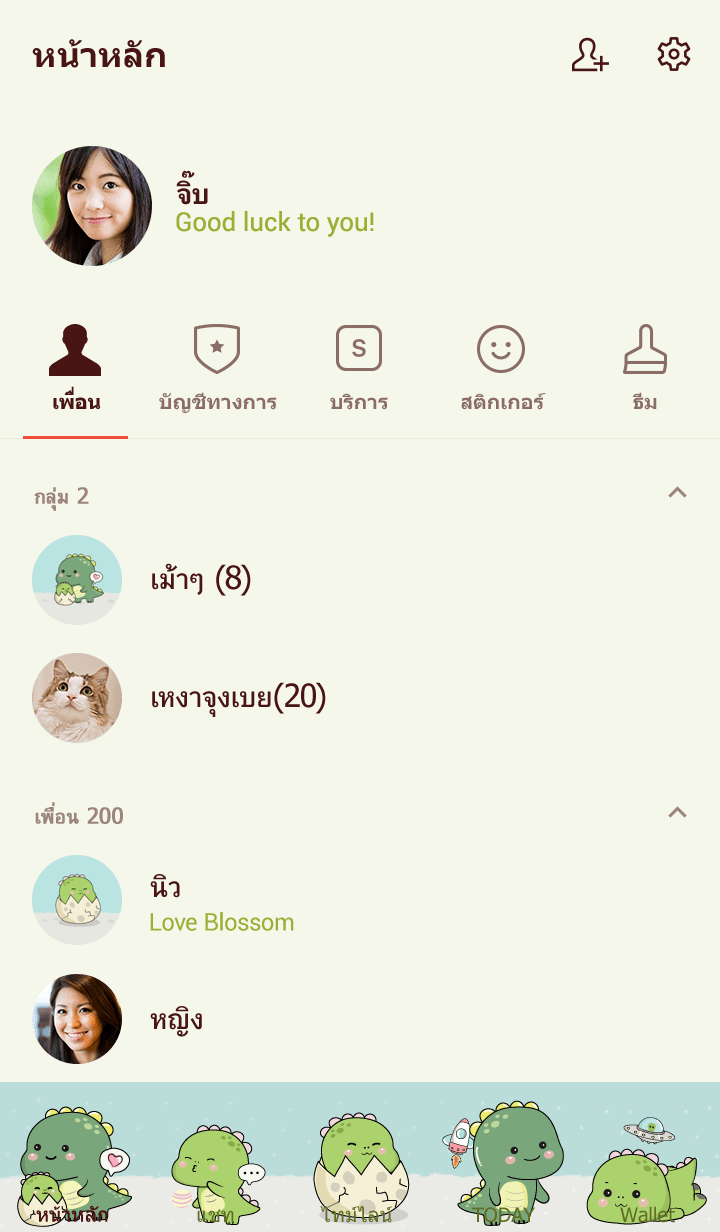The width and height of the screenshot is (720, 1232).
Task: Open settings via the gear icon
Action: [x=674, y=55]
